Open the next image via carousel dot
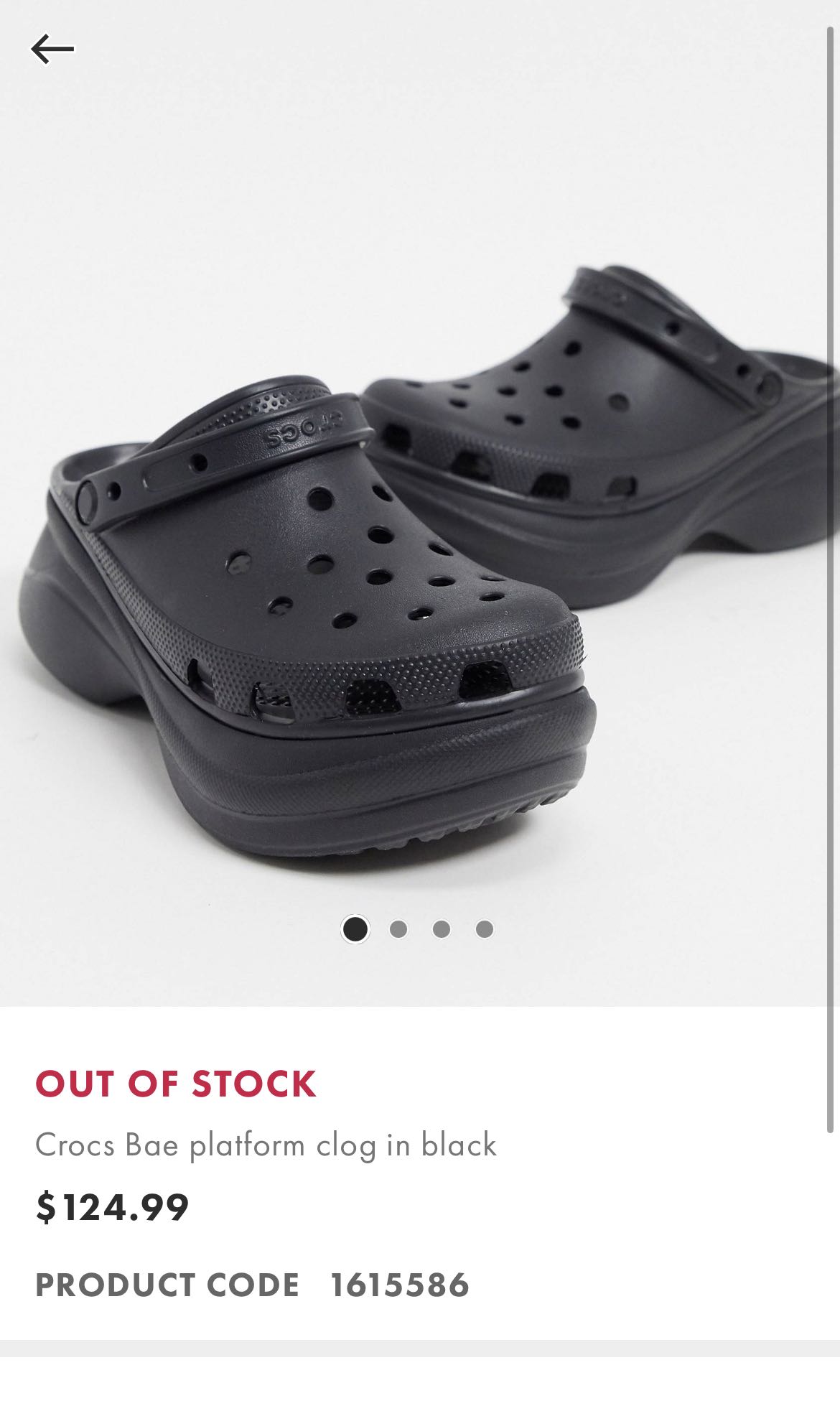 (398, 928)
